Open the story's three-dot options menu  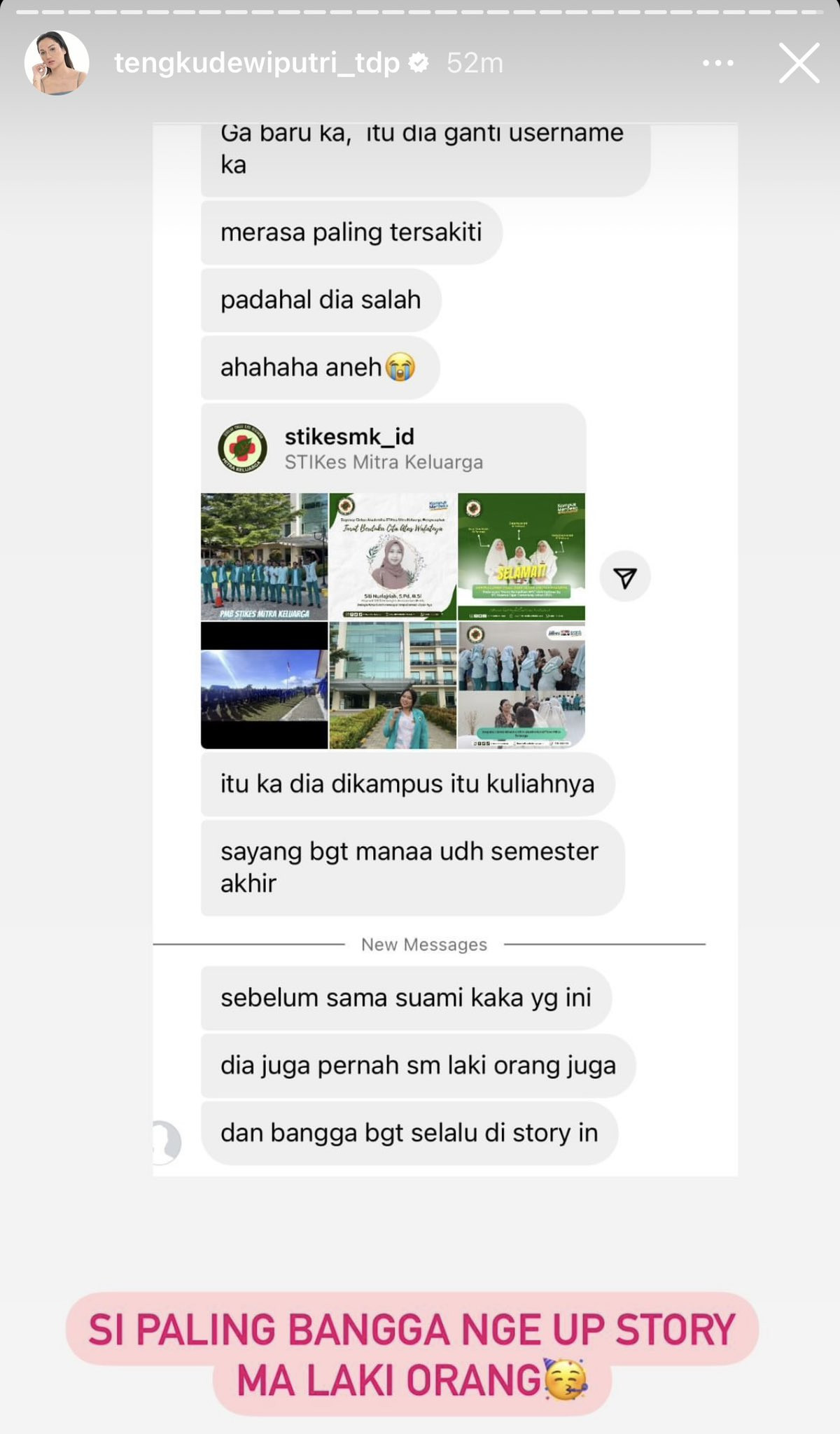coord(717,63)
